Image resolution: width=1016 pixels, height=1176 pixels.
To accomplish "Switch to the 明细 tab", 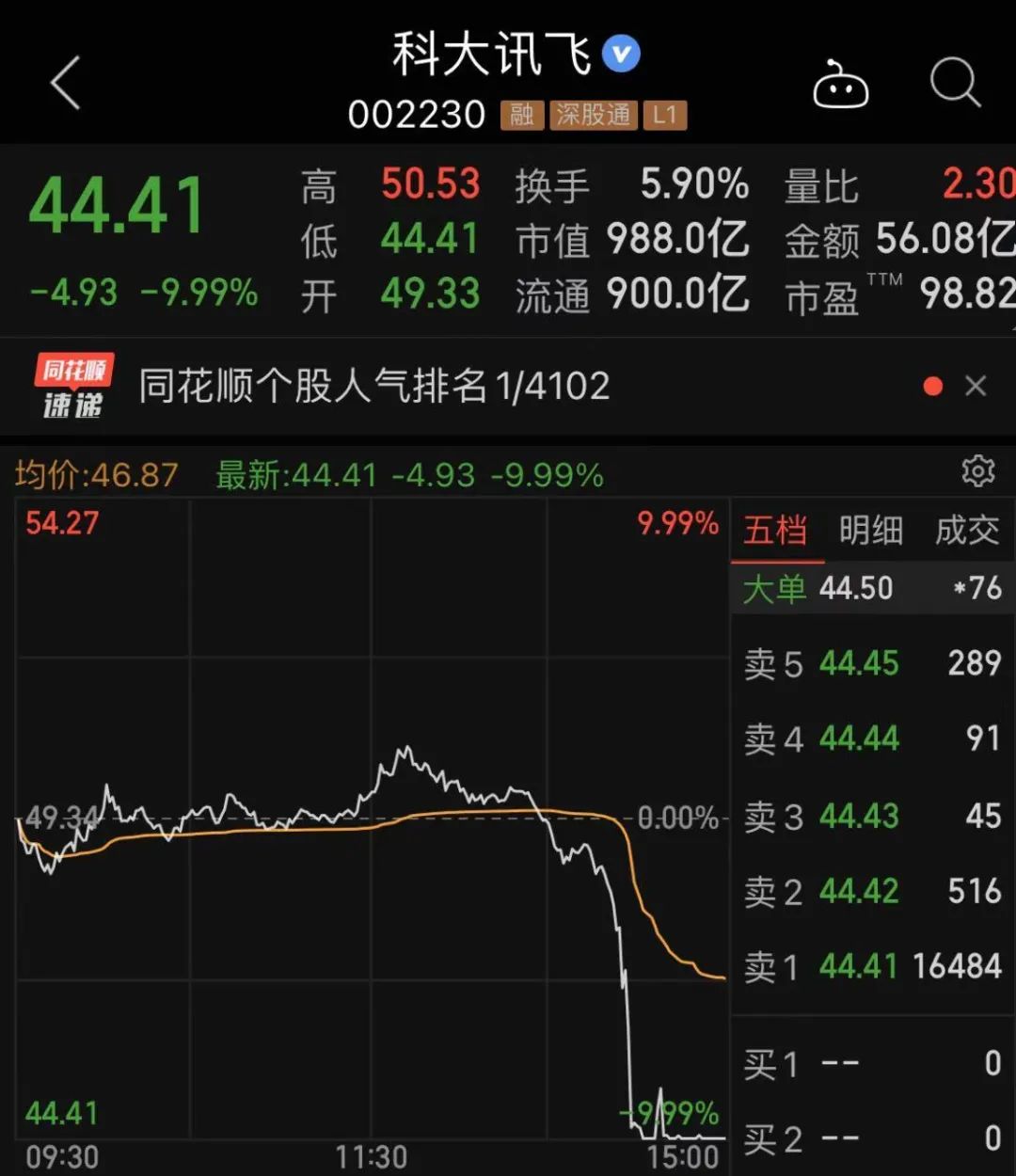I will 870,531.
